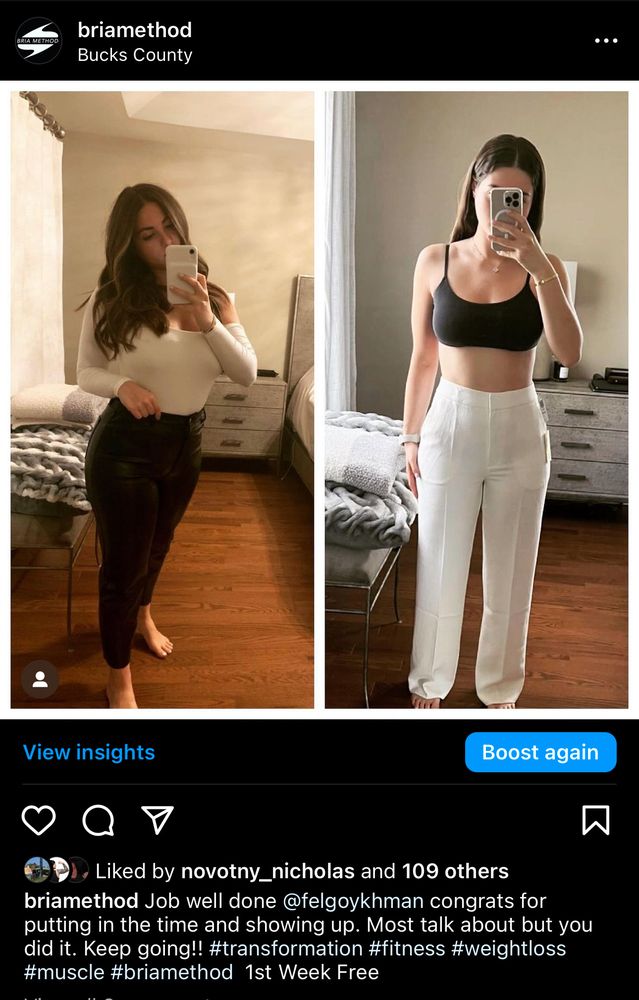
Task: View insights for this post
Action: [x=89, y=752]
